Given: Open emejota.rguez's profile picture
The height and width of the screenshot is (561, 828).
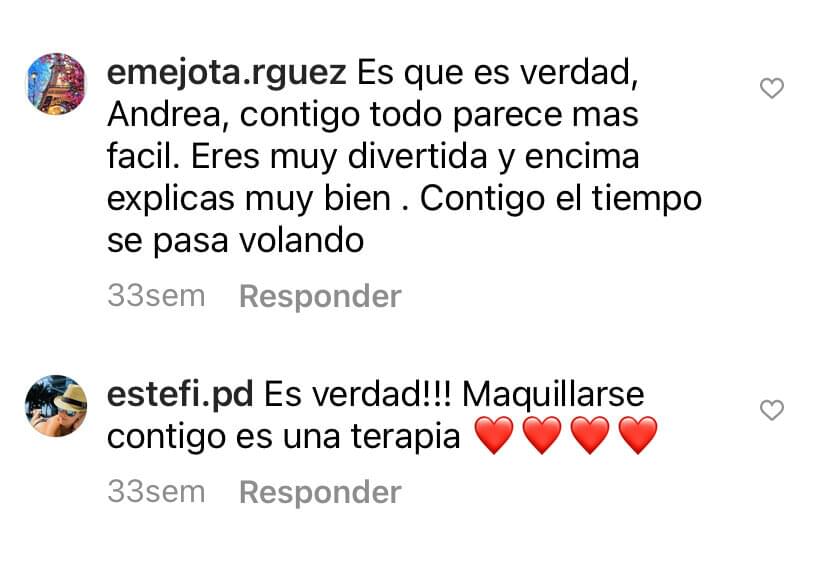Looking at the screenshot, I should pyautogui.click(x=56, y=85).
